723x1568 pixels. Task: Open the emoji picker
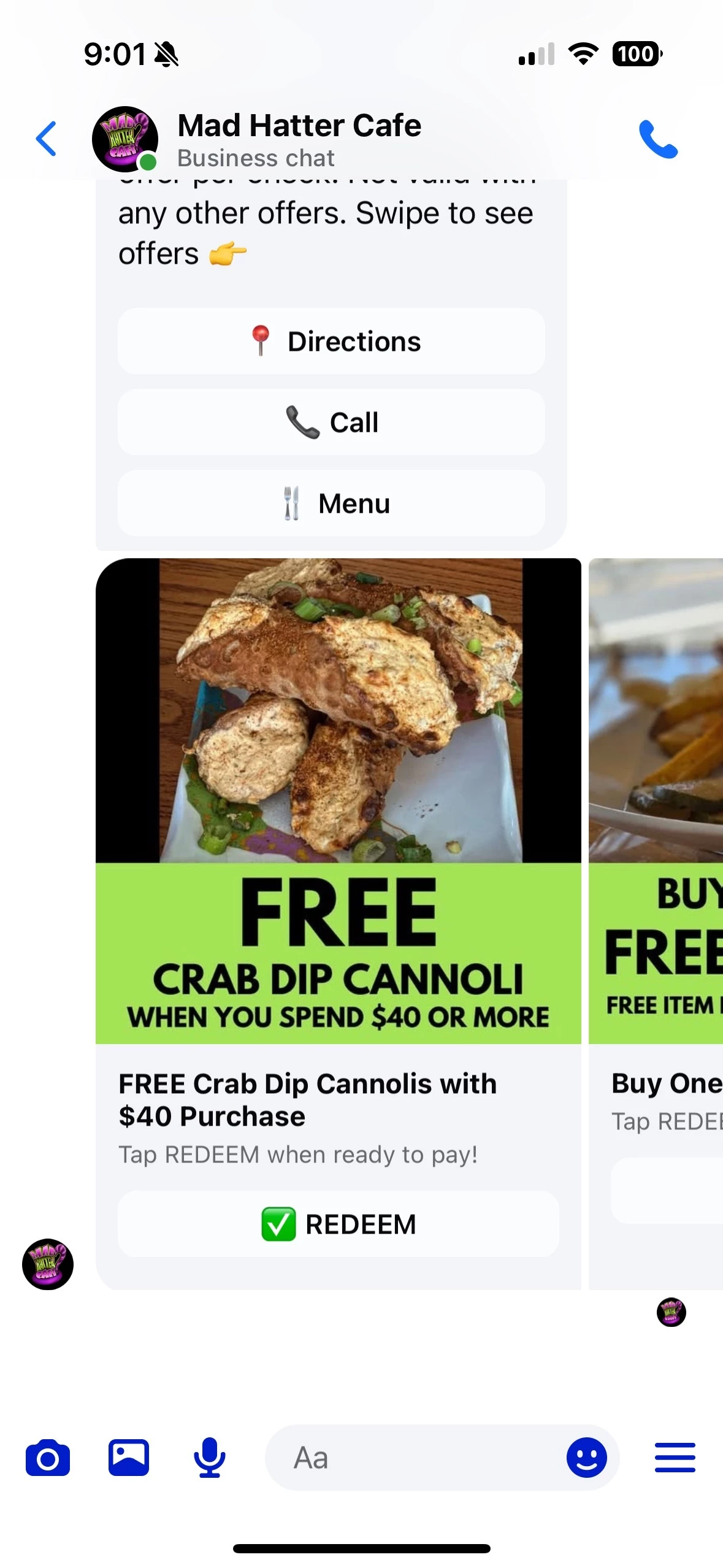586,1458
